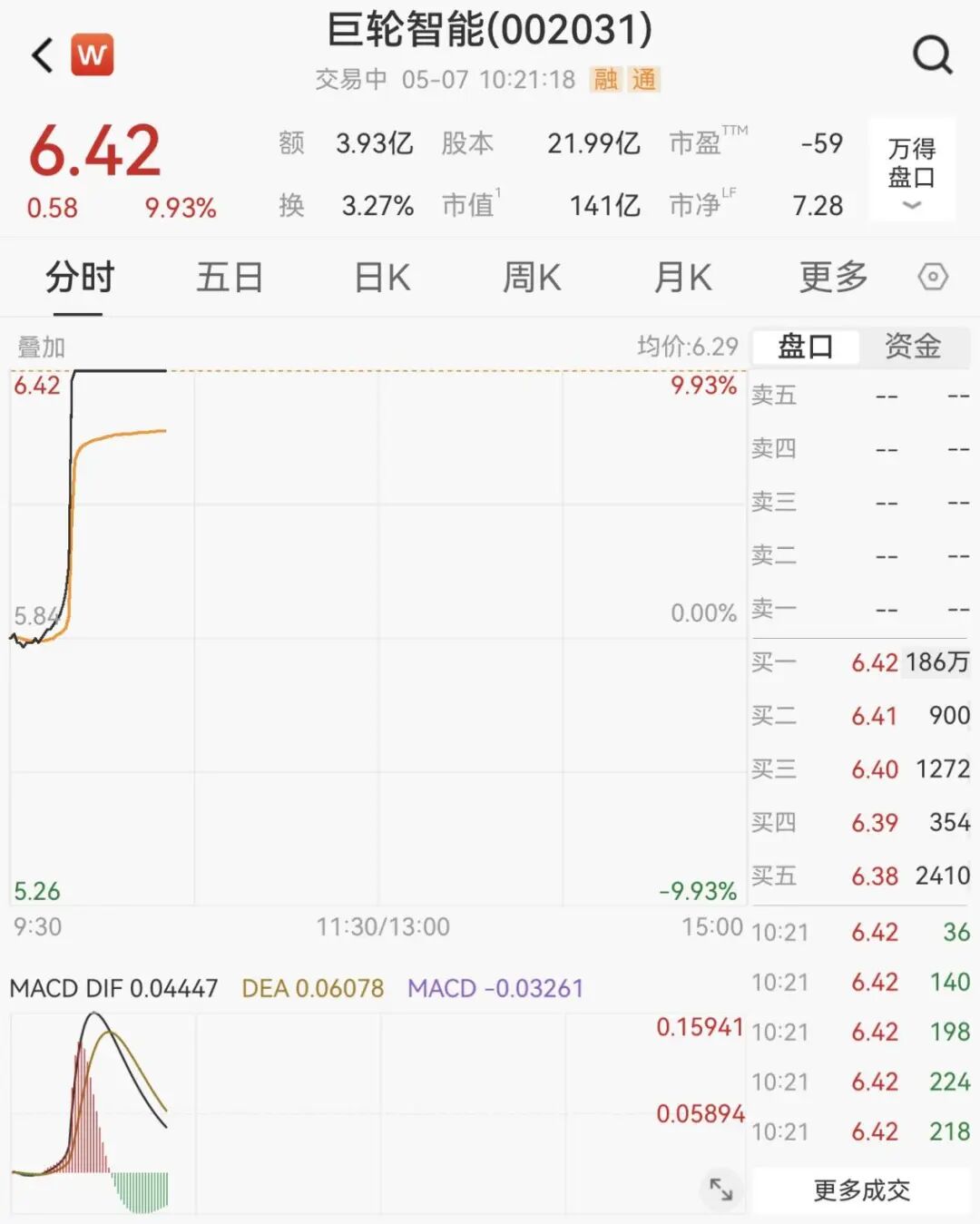Open the orange W icon
The height and width of the screenshot is (1224, 980).
click(x=93, y=54)
